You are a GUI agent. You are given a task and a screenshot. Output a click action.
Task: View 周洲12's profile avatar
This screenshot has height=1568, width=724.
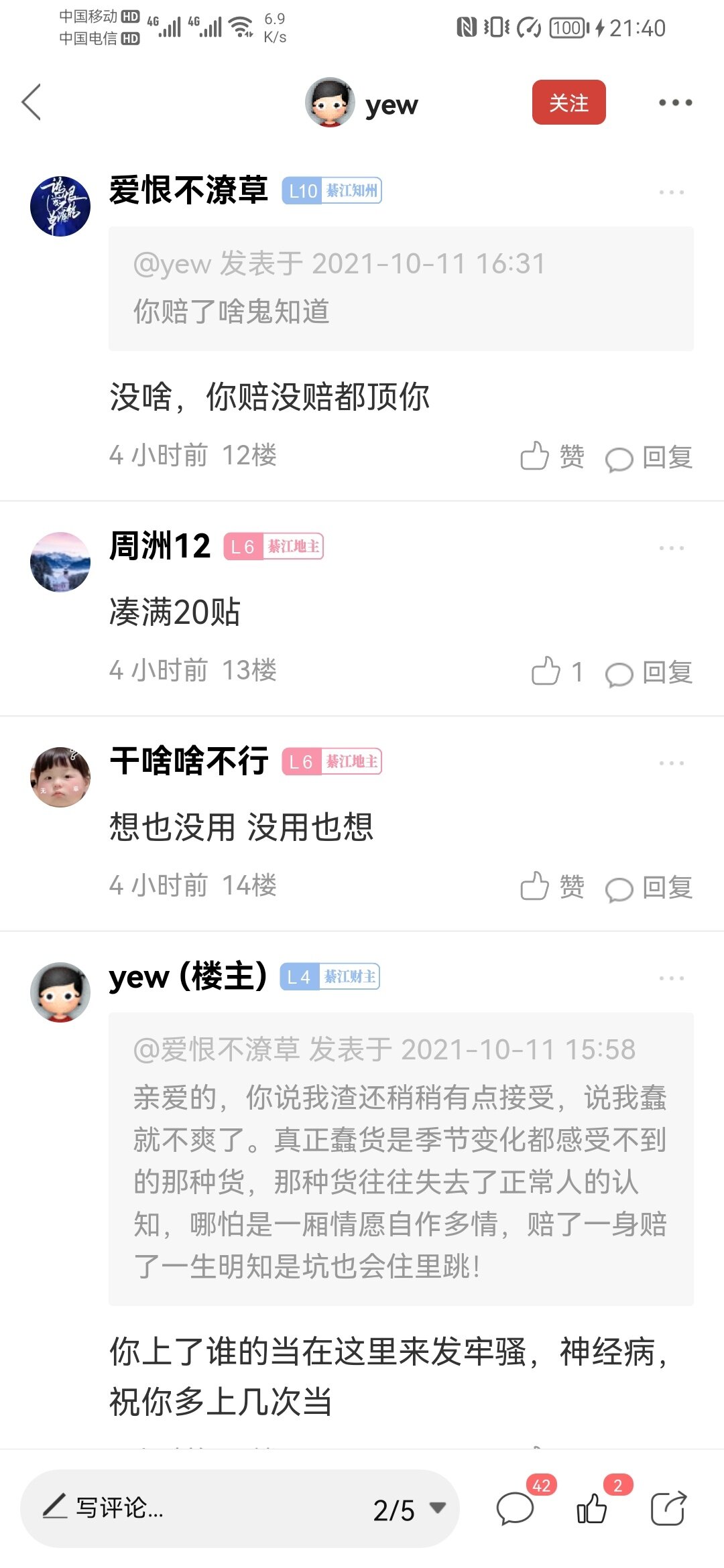60,562
